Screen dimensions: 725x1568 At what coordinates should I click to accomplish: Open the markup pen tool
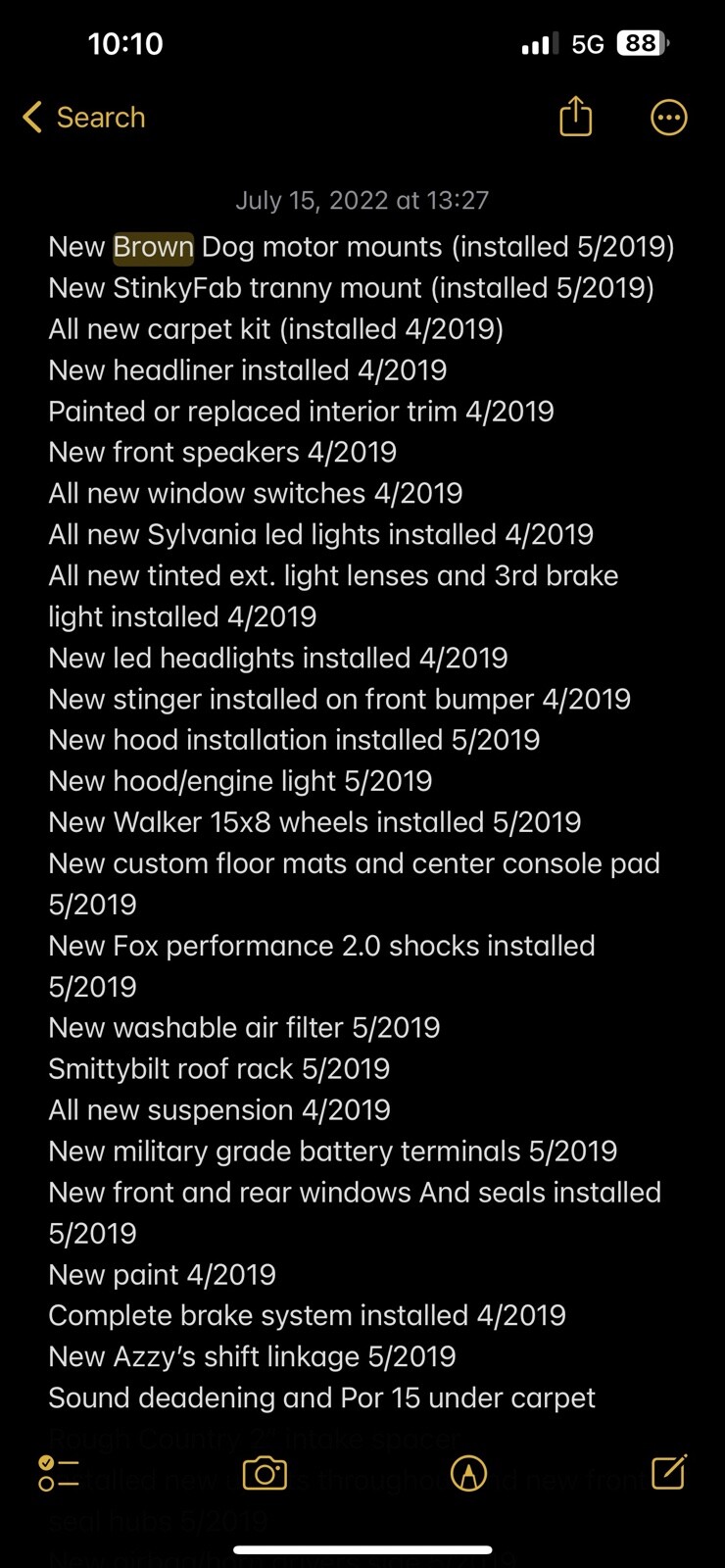(468, 1473)
